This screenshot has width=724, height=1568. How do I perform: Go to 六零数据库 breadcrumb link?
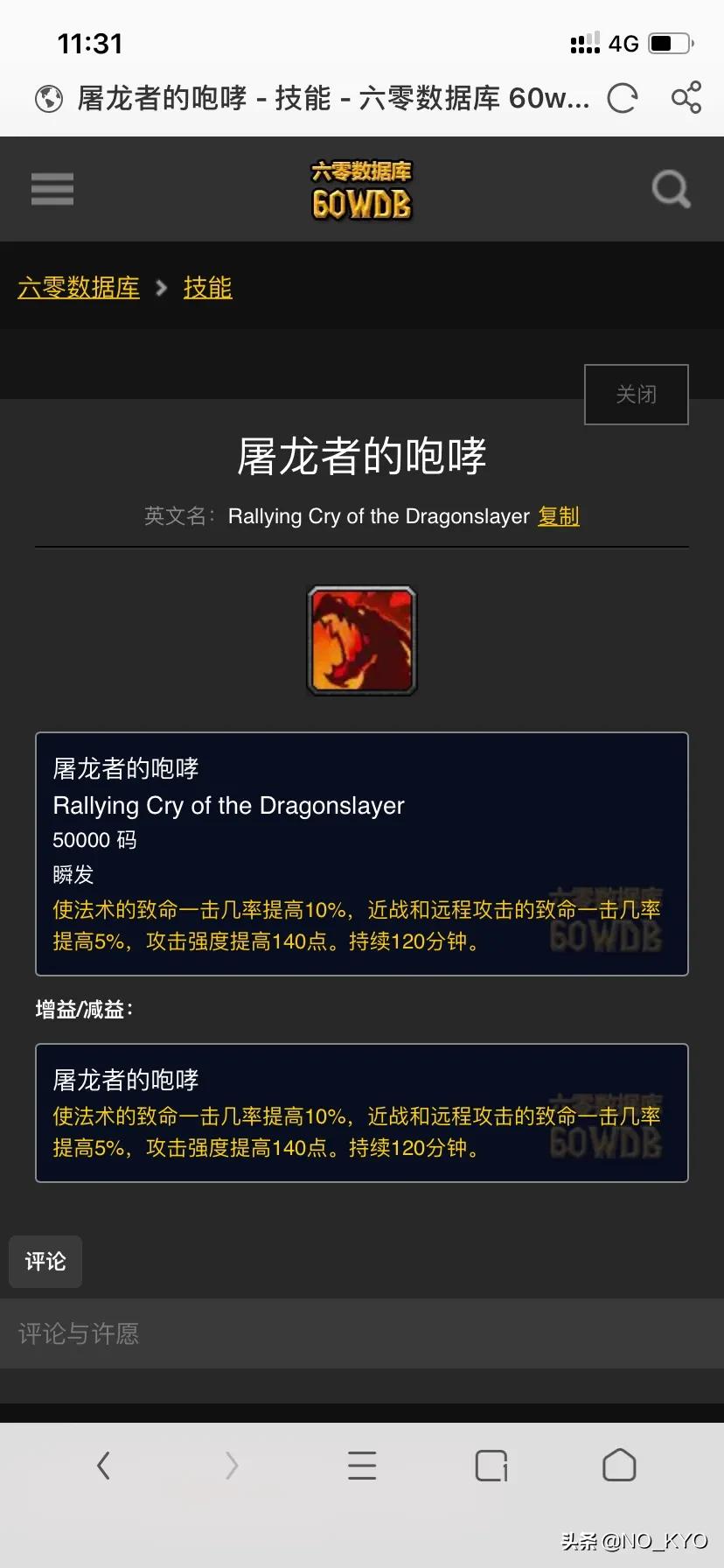[79, 288]
